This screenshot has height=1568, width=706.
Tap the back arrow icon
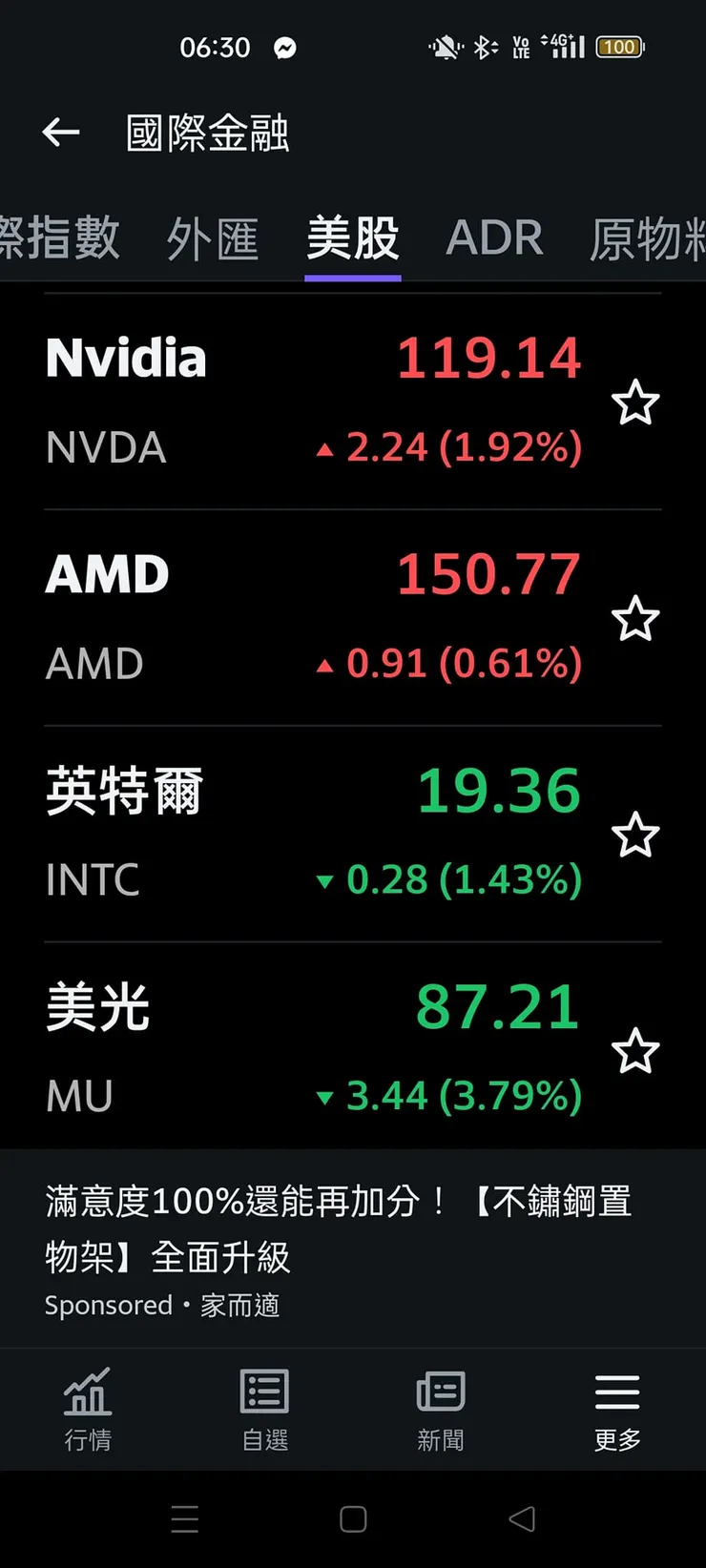60,133
